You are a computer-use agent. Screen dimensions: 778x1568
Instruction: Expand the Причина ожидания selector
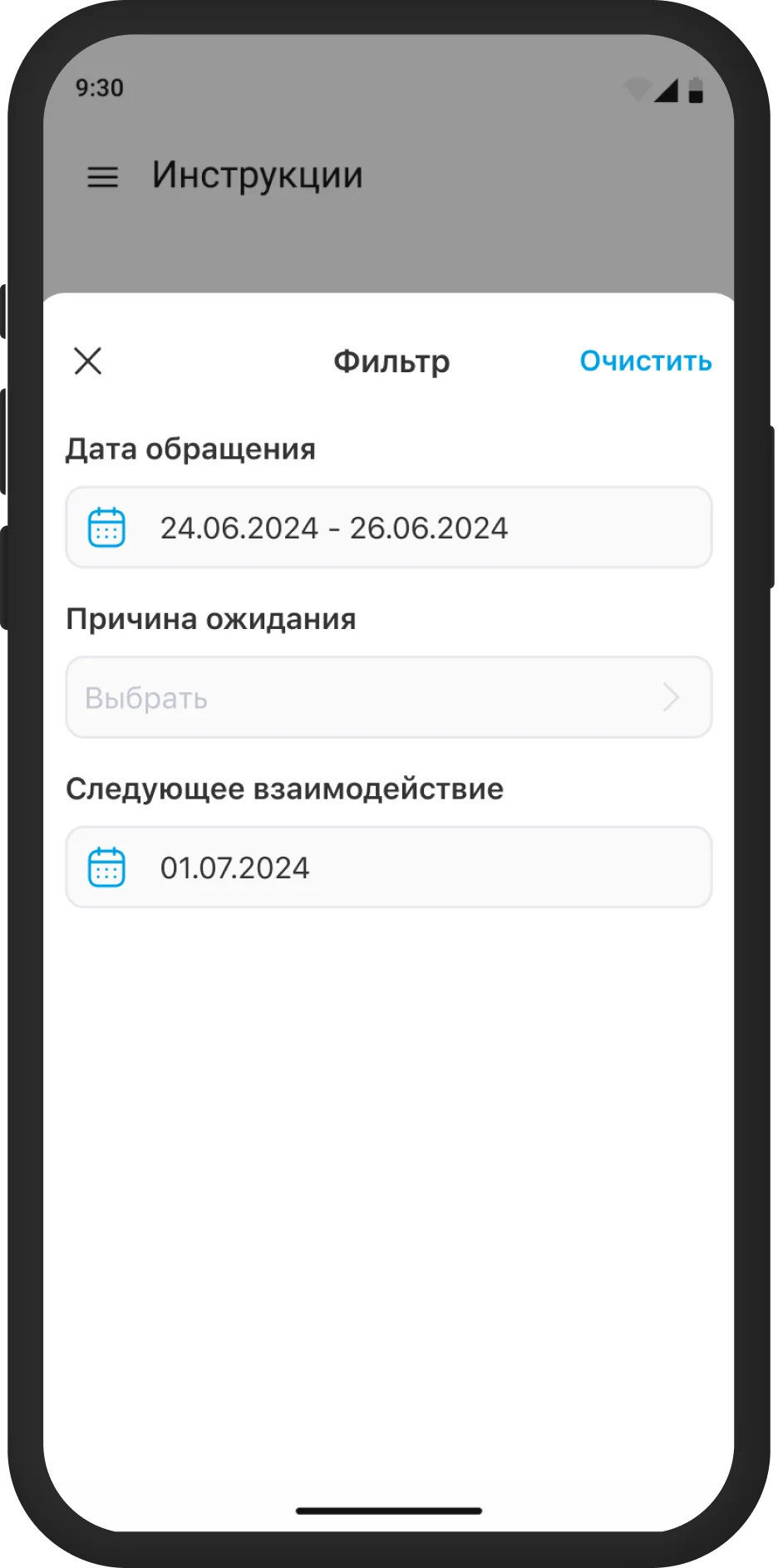388,697
